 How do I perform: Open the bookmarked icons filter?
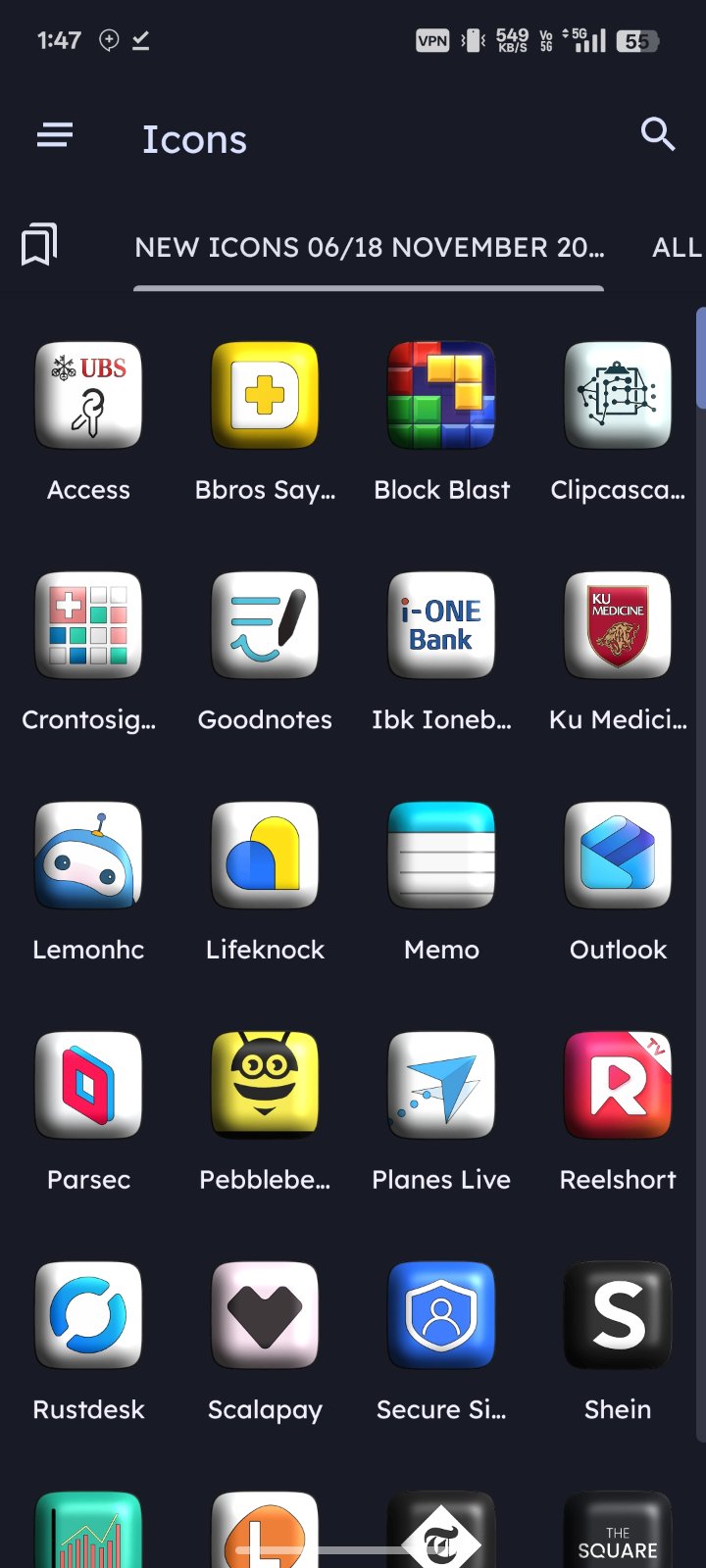(39, 244)
